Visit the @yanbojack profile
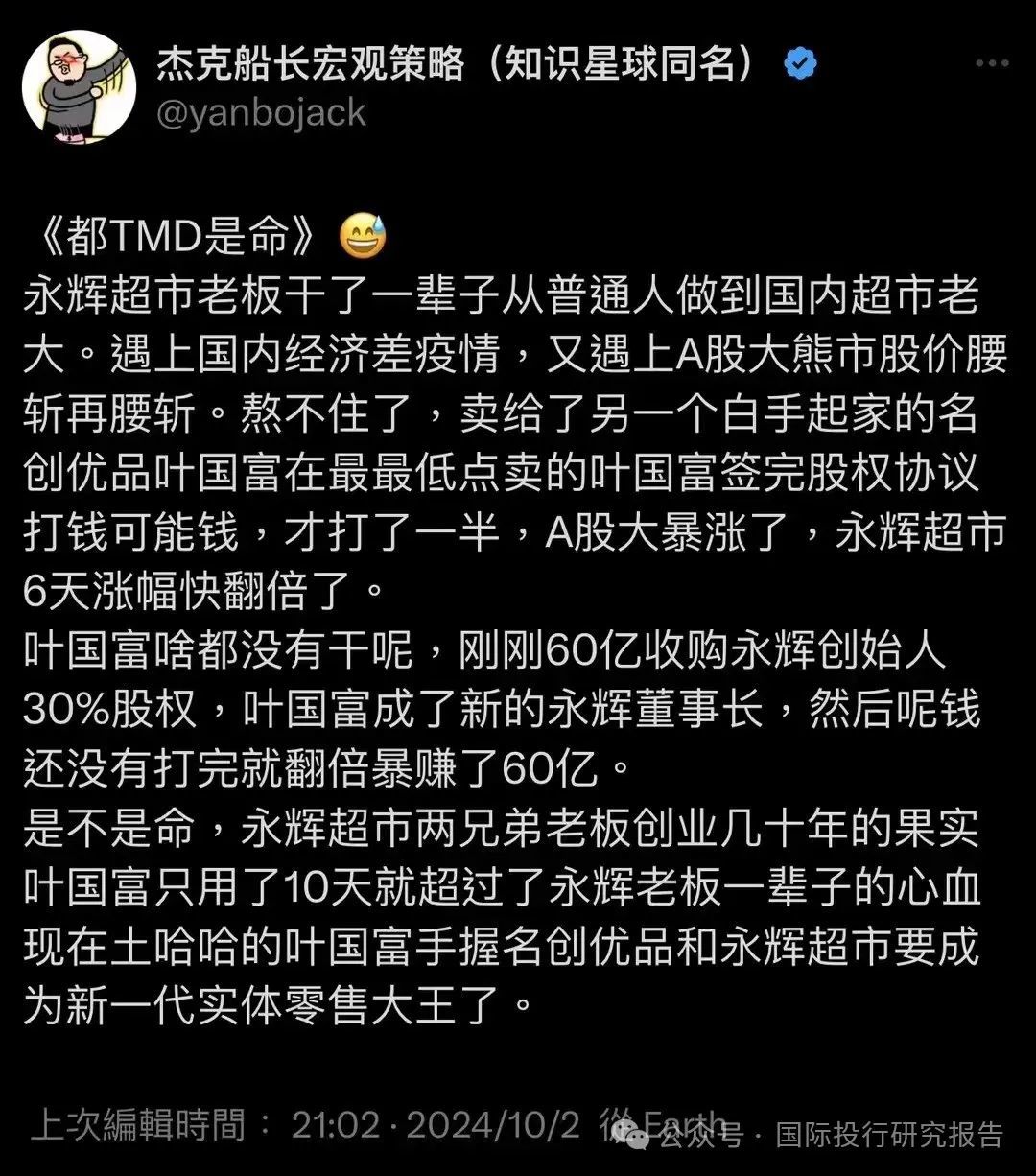1036x1176 pixels. [x=261, y=113]
